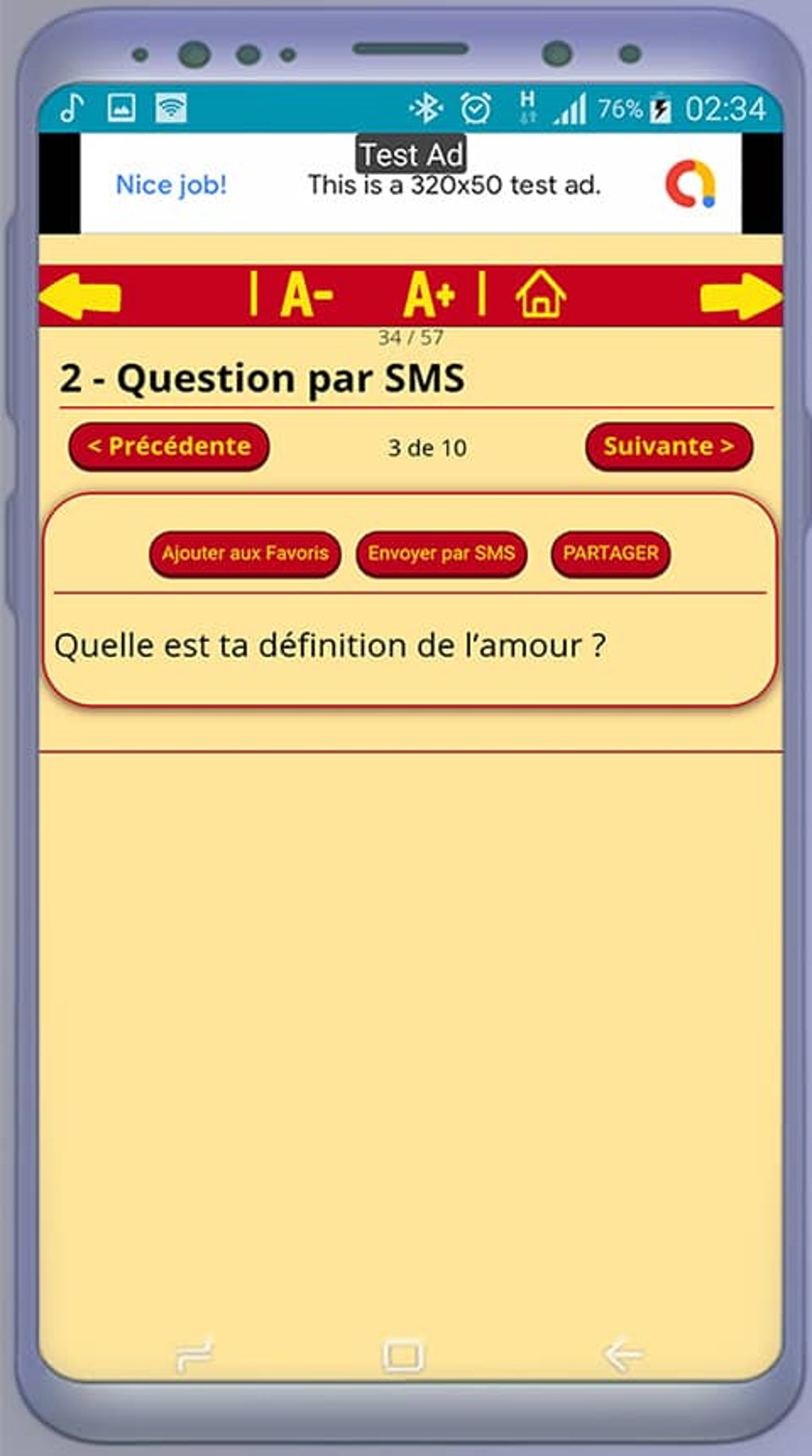Share the question with PARTAGER

coord(611,553)
